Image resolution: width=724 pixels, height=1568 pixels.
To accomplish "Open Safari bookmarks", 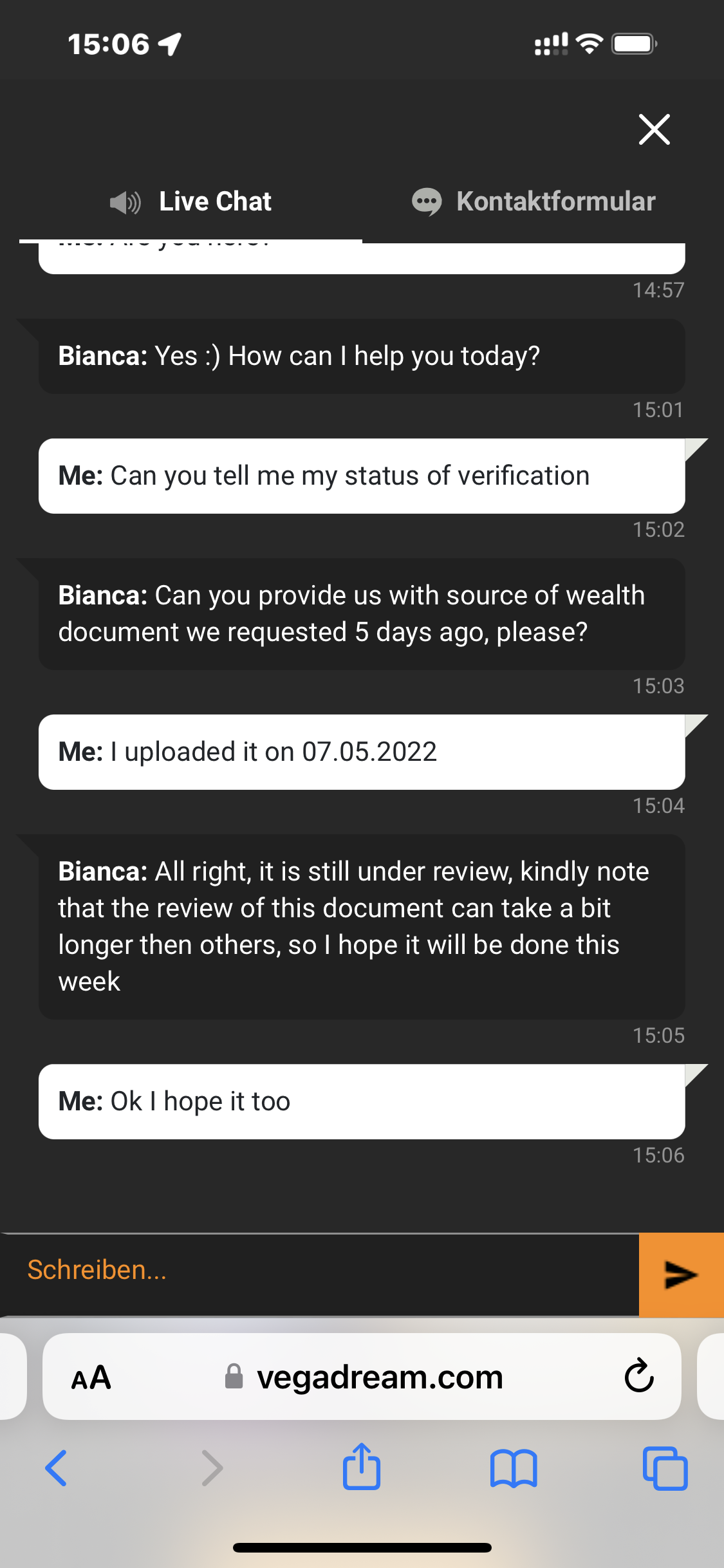I will tap(513, 1468).
